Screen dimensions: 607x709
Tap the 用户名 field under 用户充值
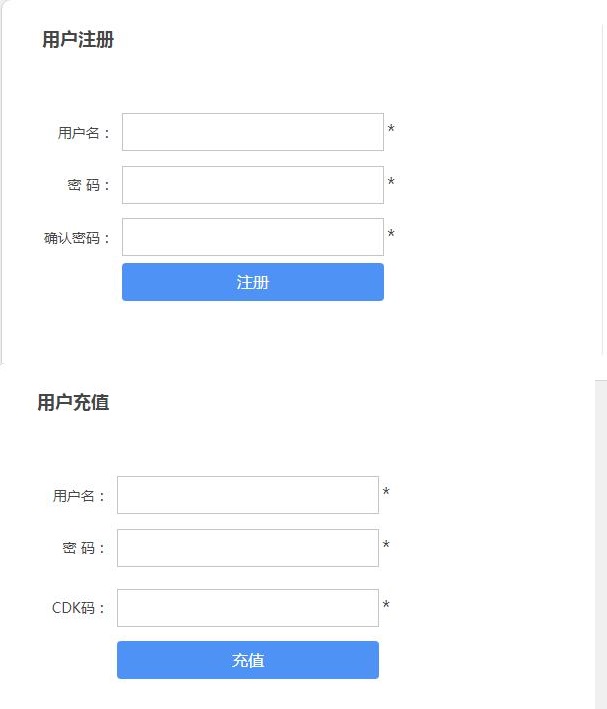[247, 495]
